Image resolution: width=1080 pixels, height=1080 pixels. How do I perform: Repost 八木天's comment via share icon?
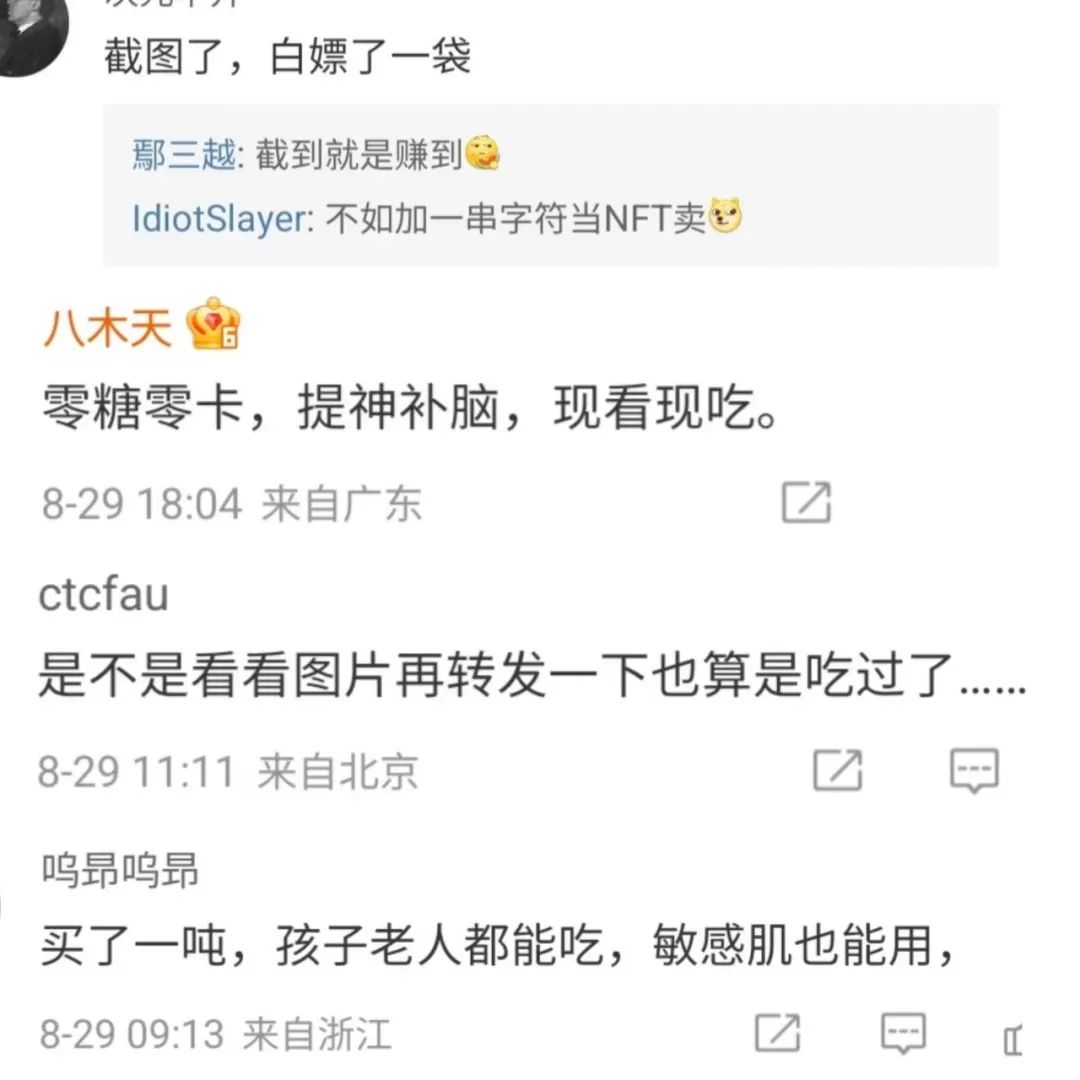(806, 503)
